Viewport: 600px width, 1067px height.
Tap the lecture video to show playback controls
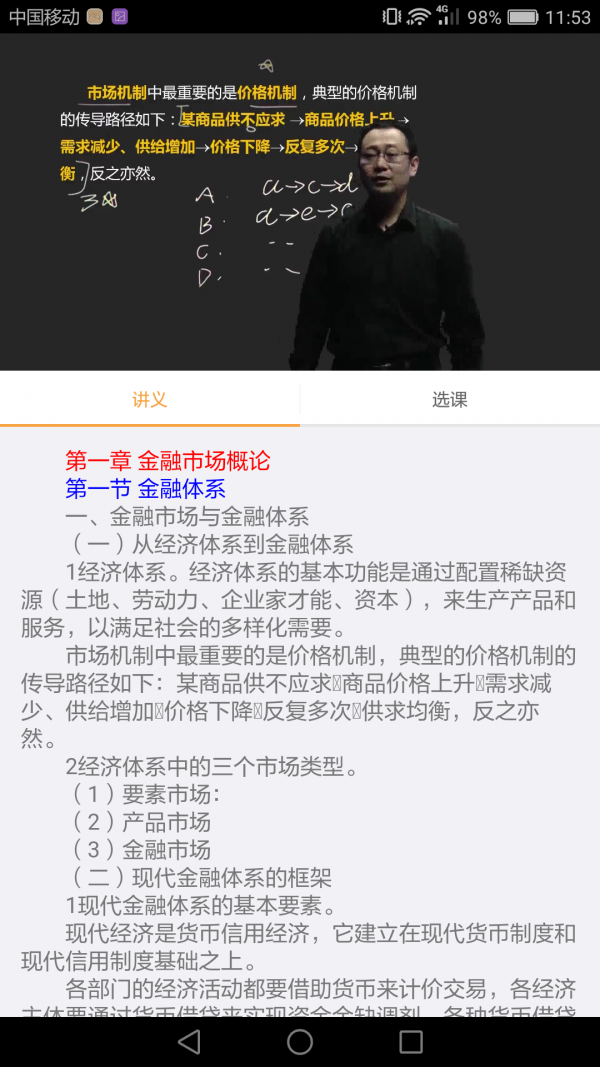[x=300, y=202]
